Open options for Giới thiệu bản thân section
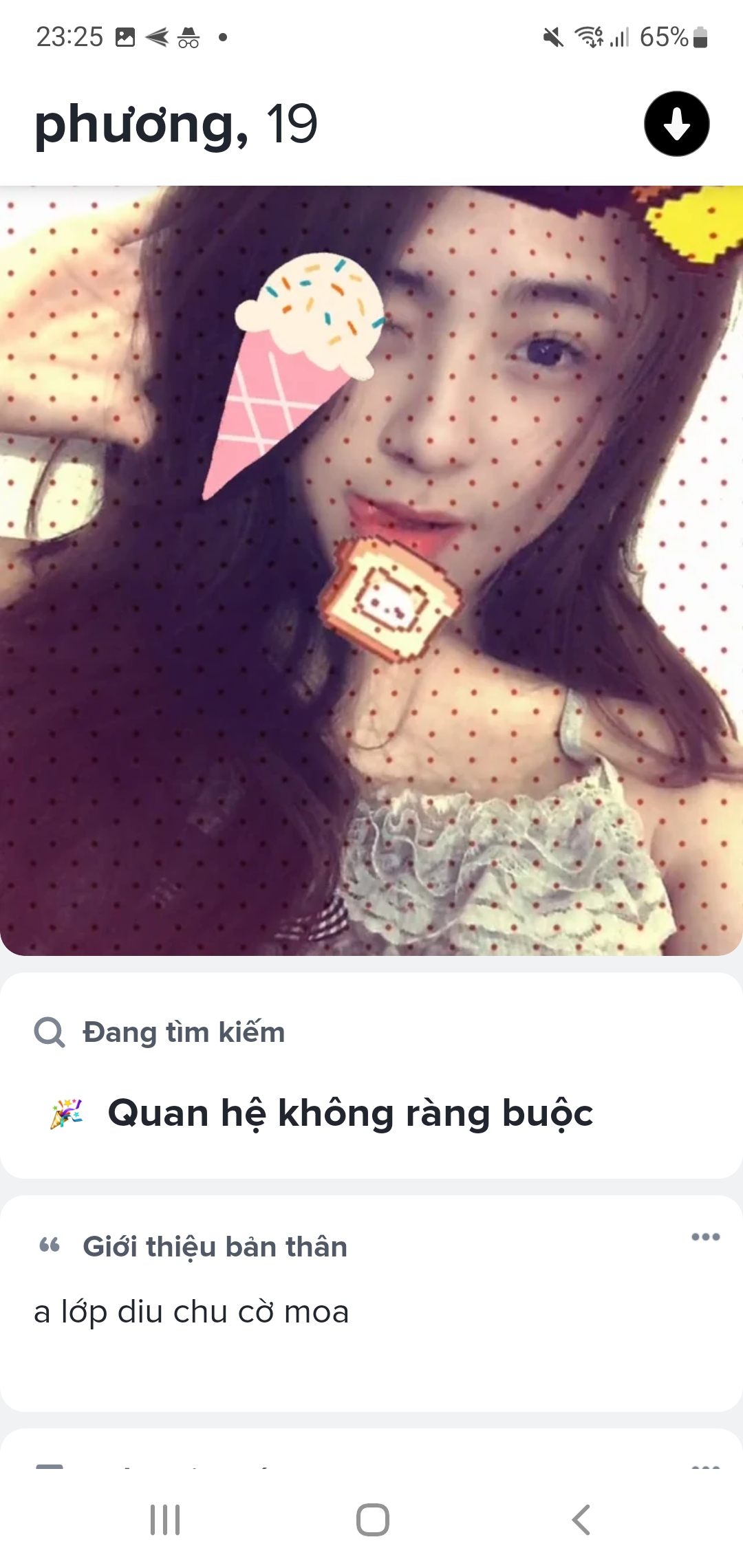Image resolution: width=743 pixels, height=1568 pixels. [x=705, y=1237]
